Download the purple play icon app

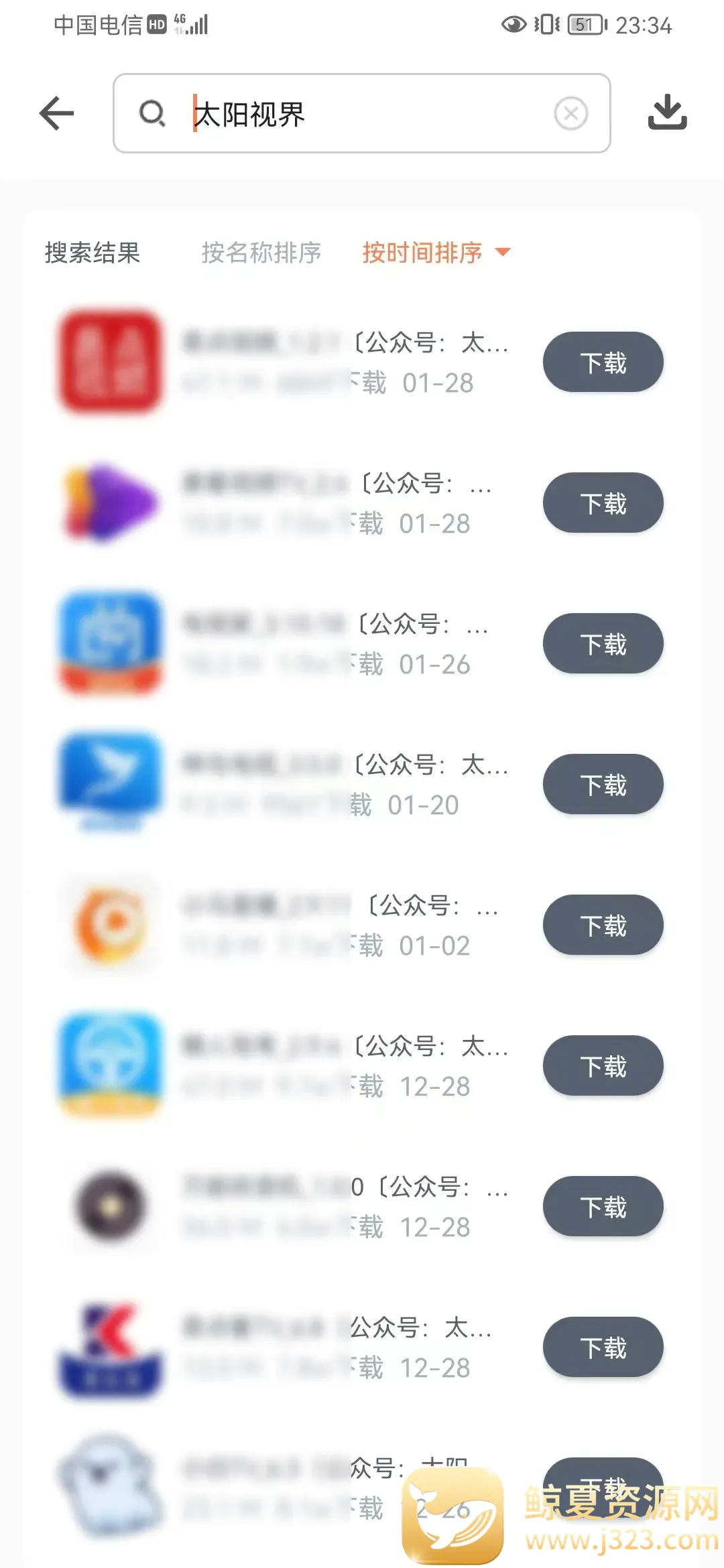coord(603,503)
